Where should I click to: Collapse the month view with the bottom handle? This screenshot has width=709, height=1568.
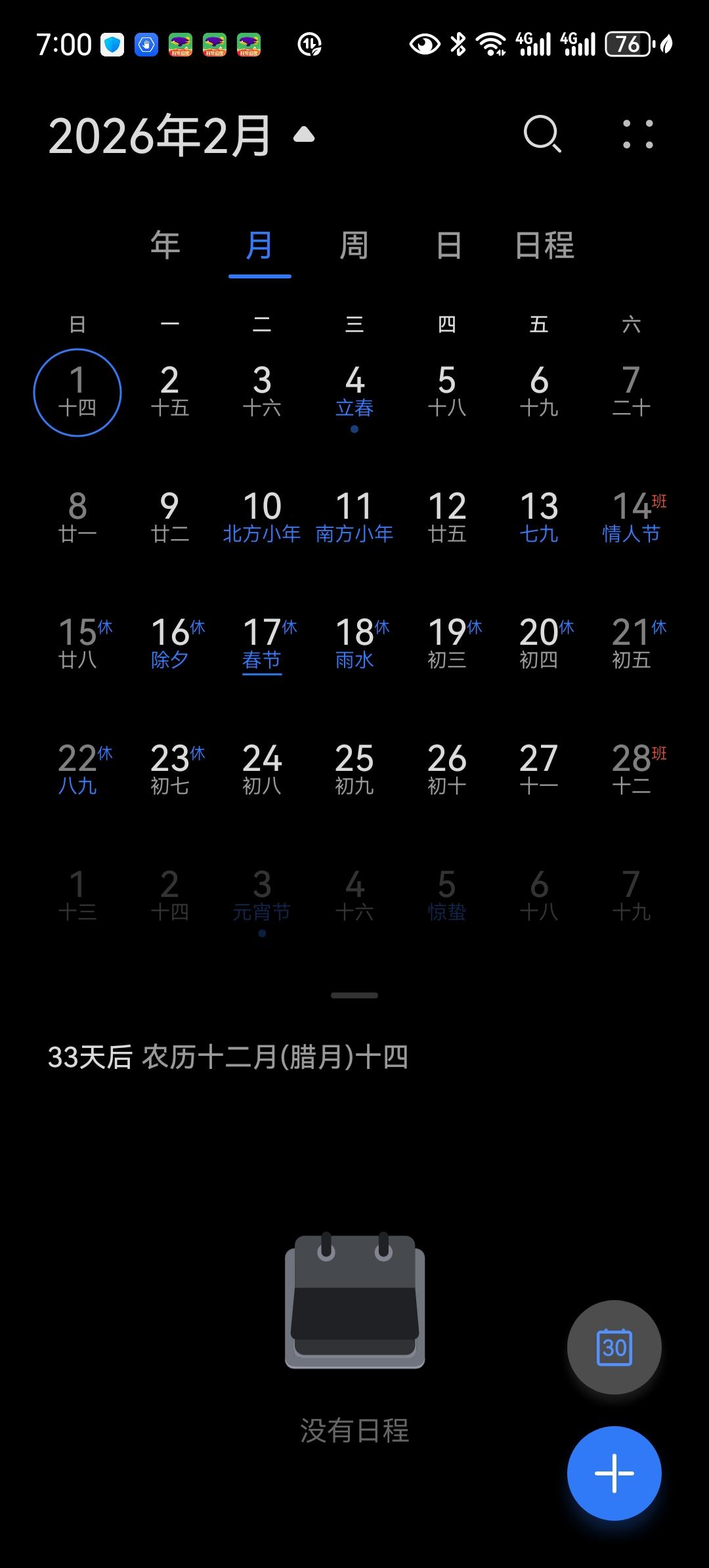354,995
